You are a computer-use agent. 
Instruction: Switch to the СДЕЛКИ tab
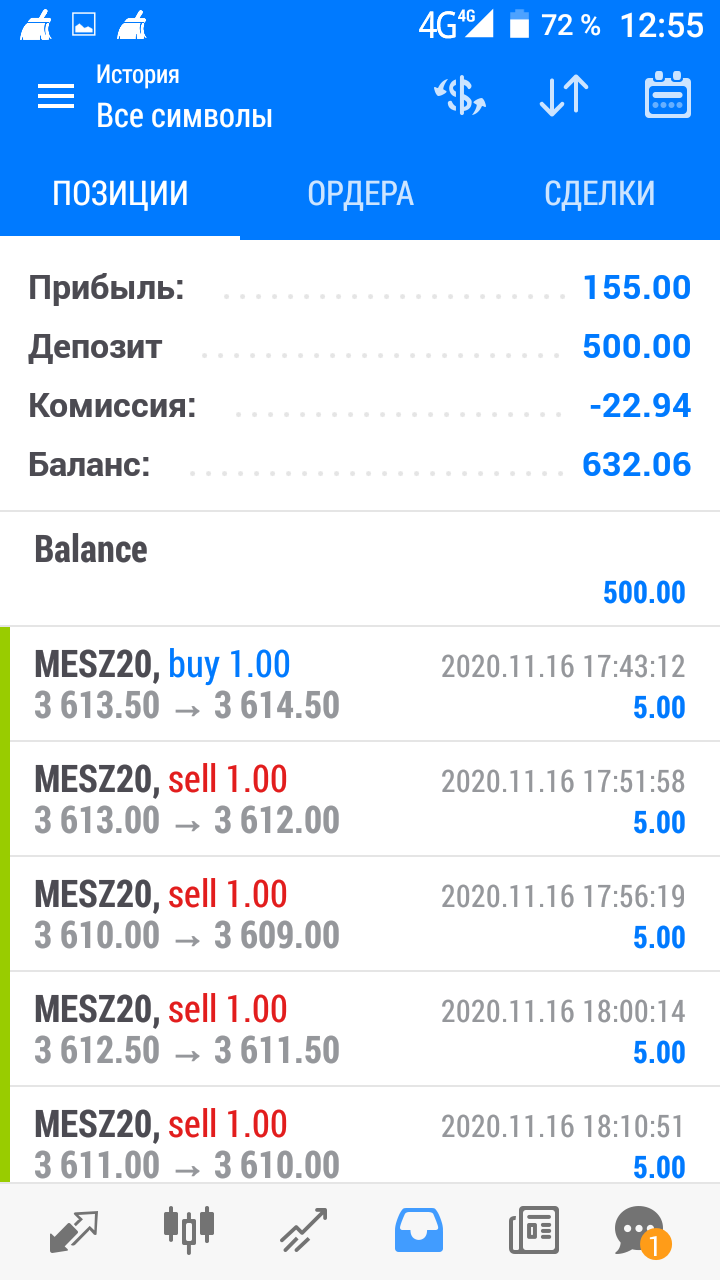click(599, 193)
